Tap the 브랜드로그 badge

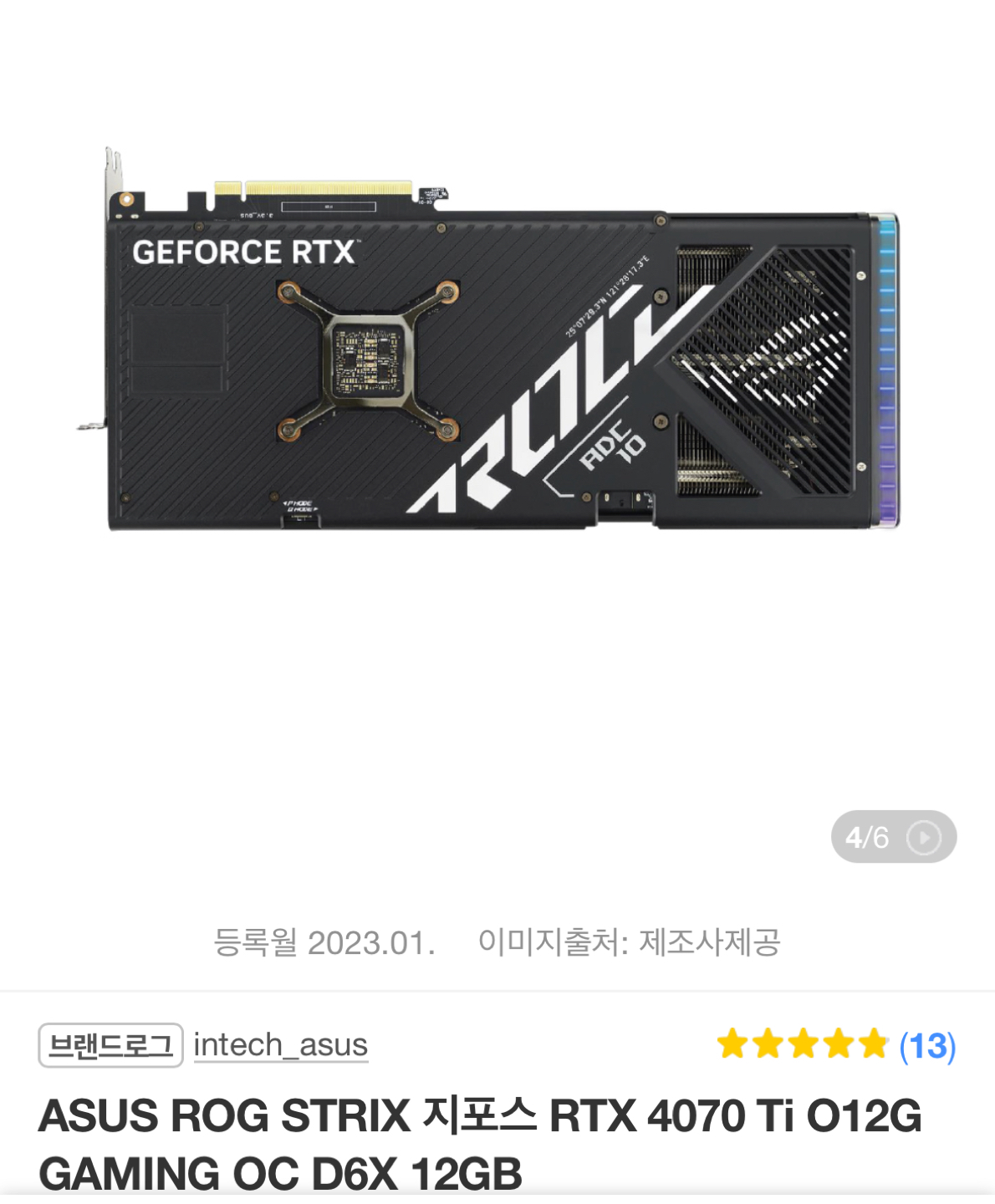pyautogui.click(x=110, y=1045)
